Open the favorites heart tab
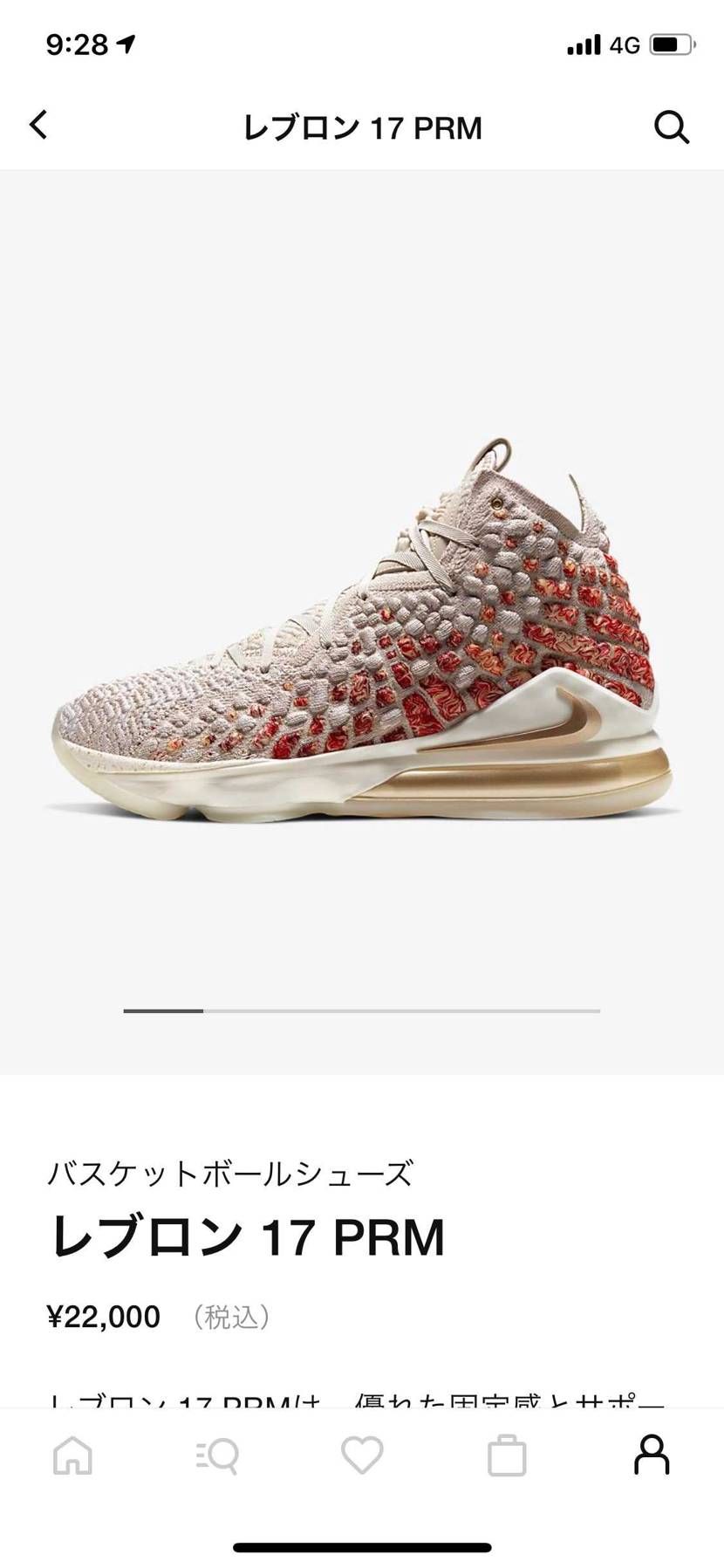 tap(362, 1455)
